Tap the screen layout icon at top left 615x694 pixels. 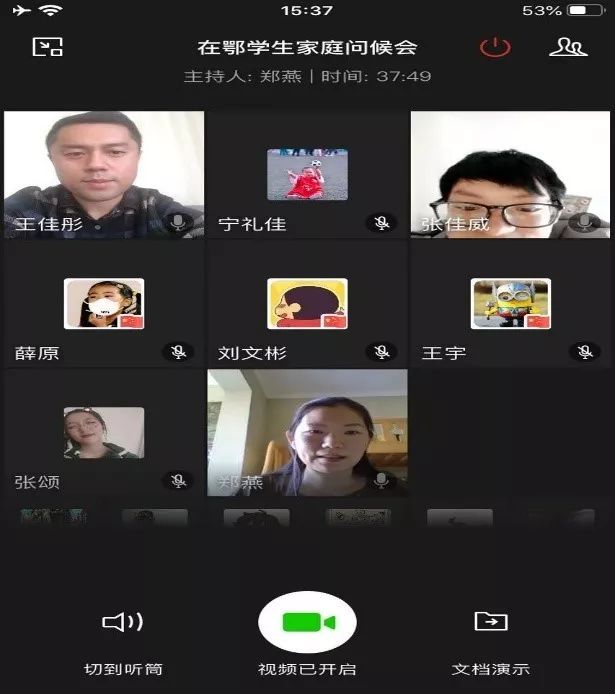[x=47, y=47]
